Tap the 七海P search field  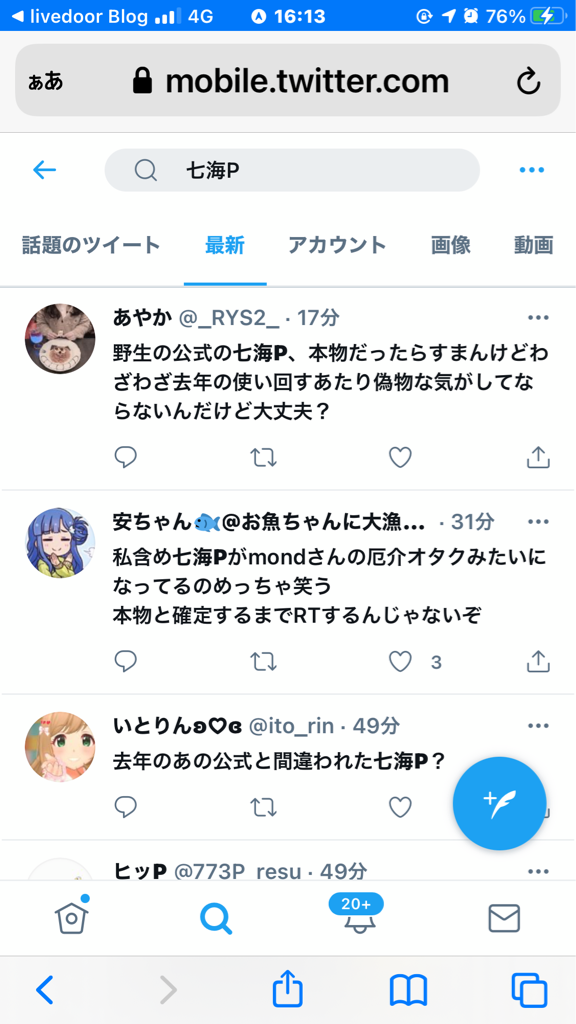coord(292,170)
